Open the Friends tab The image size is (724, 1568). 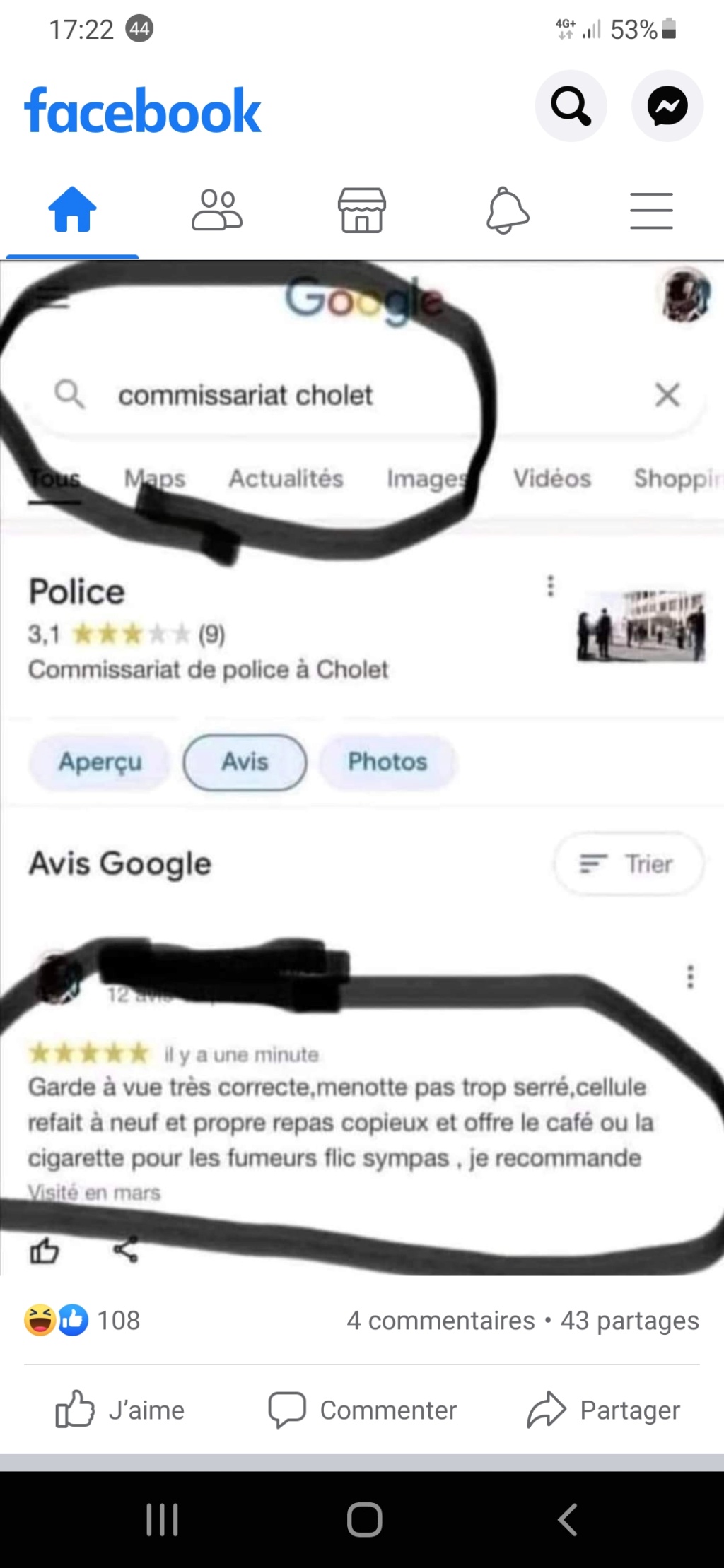click(217, 210)
